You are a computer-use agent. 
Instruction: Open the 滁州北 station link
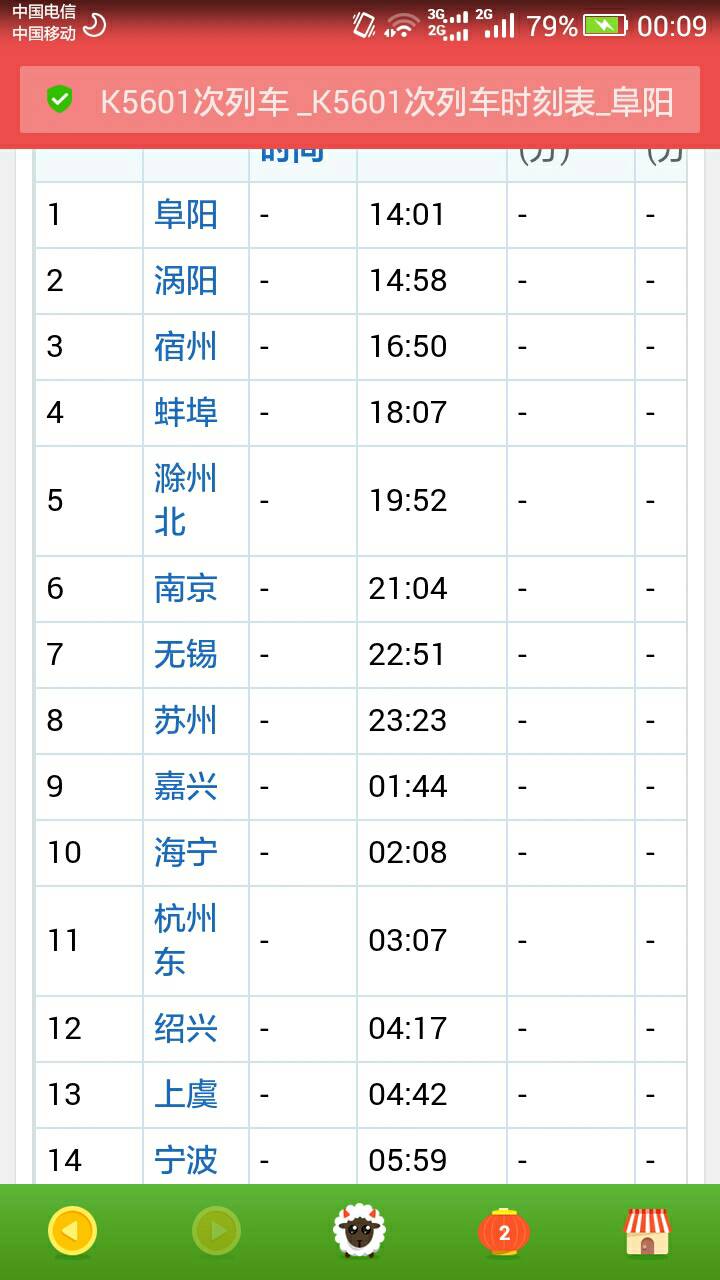click(186, 500)
